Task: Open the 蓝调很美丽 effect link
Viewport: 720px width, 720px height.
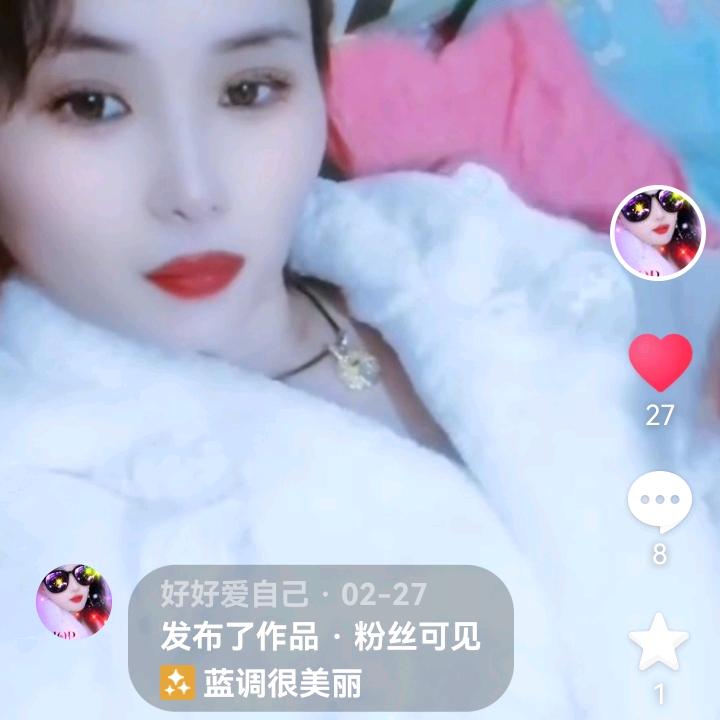Action: click(x=262, y=684)
